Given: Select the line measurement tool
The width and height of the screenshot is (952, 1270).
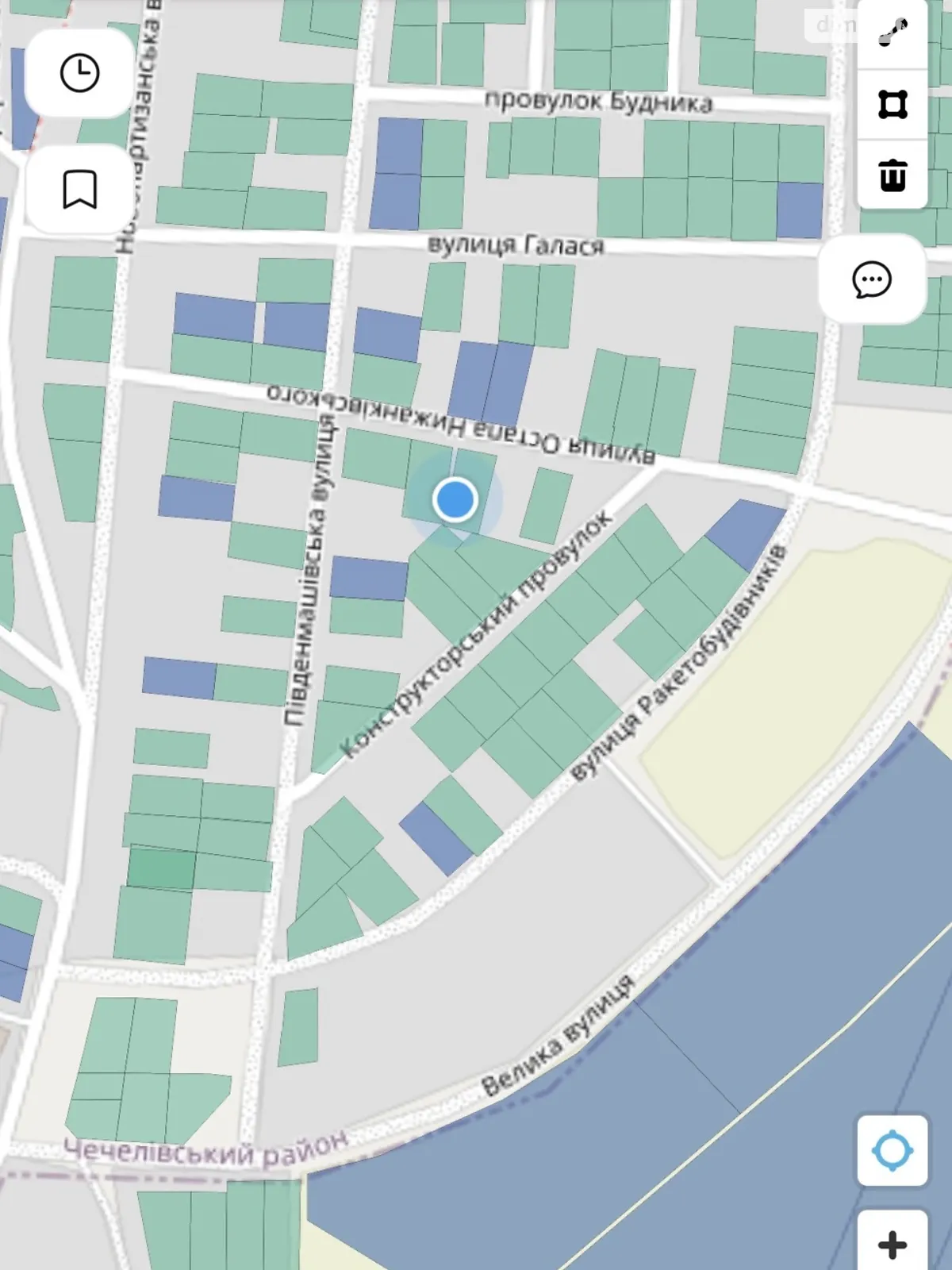Looking at the screenshot, I should 892,33.
